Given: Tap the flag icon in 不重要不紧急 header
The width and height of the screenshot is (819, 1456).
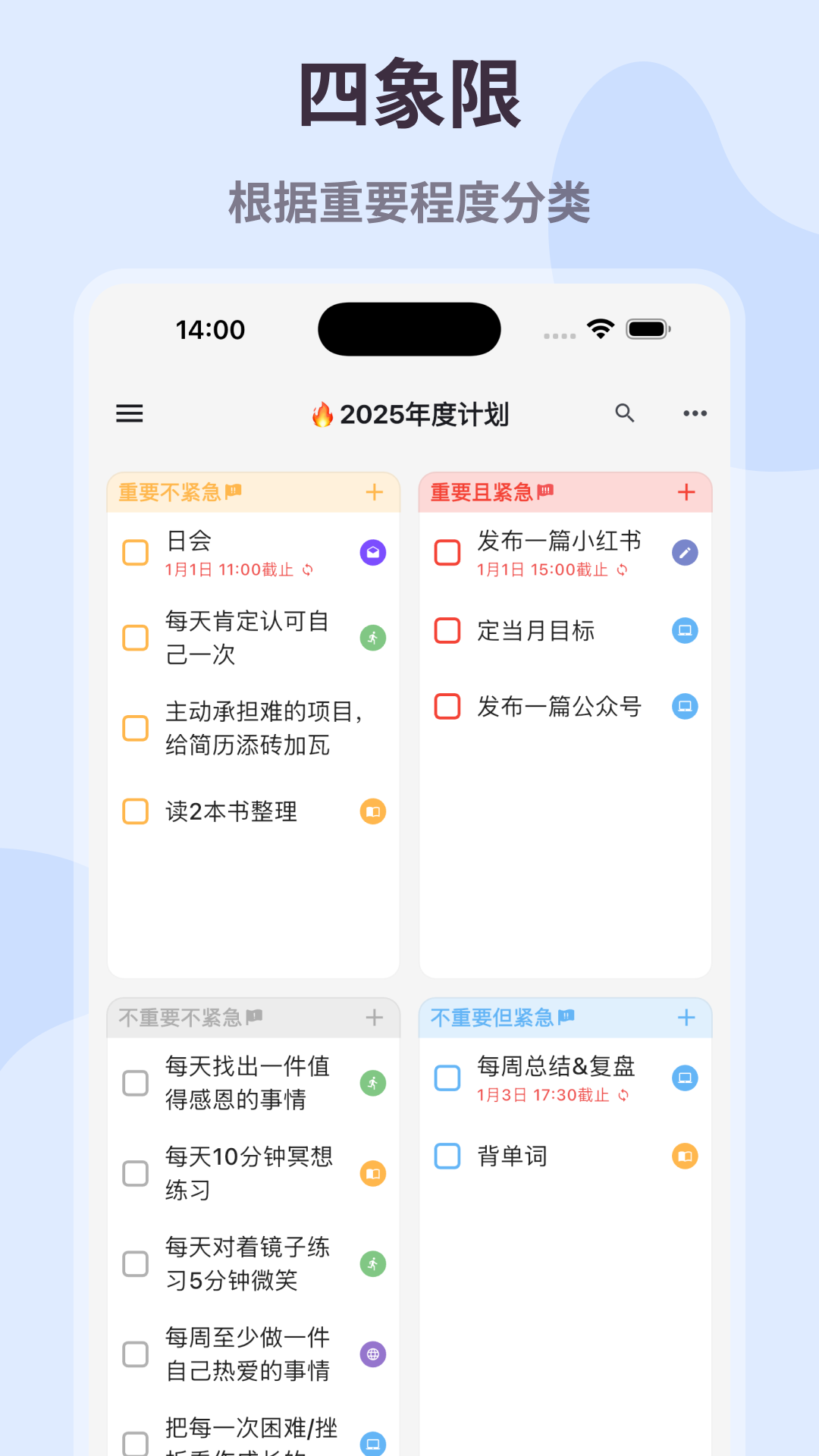Looking at the screenshot, I should [x=256, y=1017].
